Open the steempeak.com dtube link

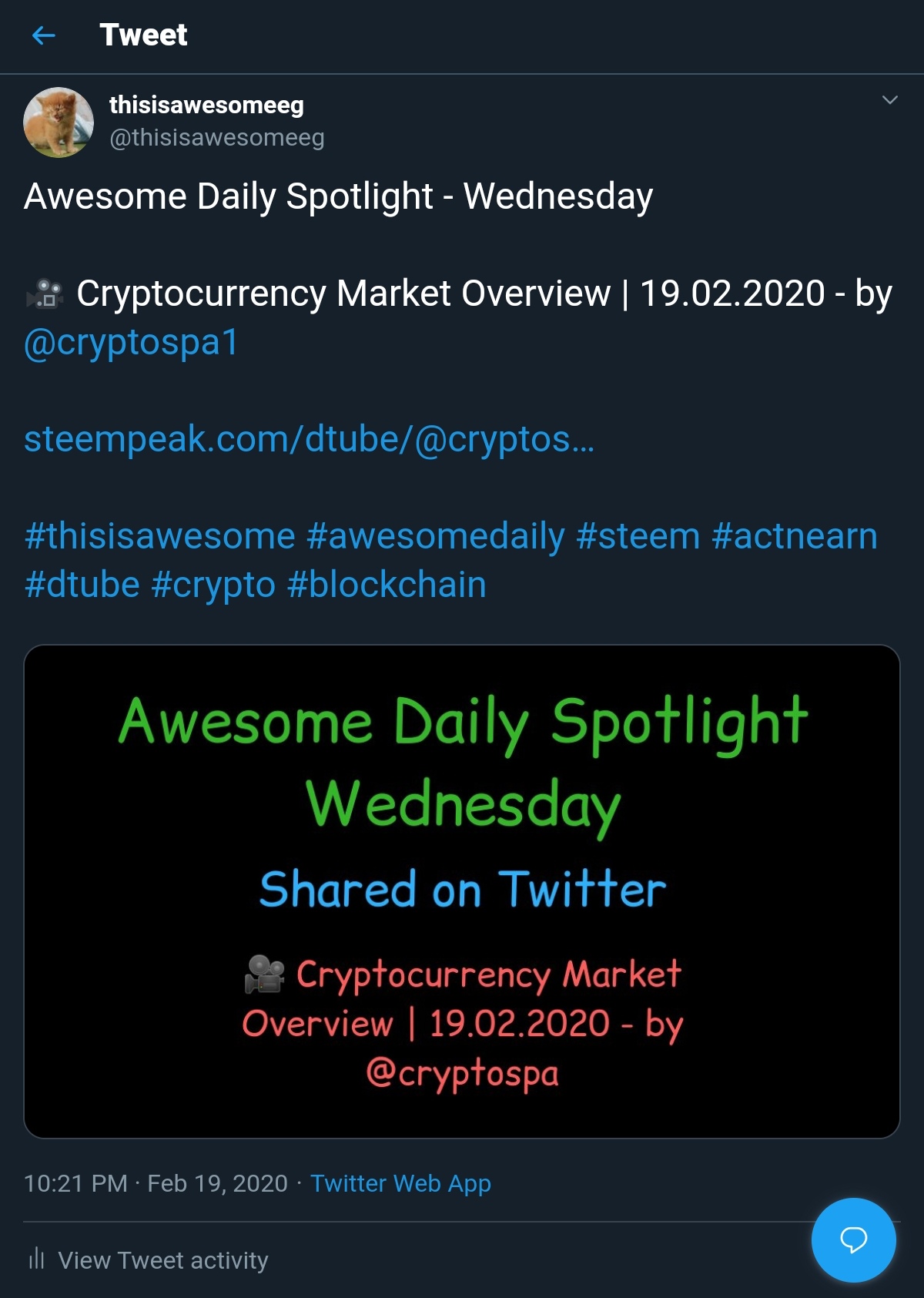pyautogui.click(x=309, y=439)
